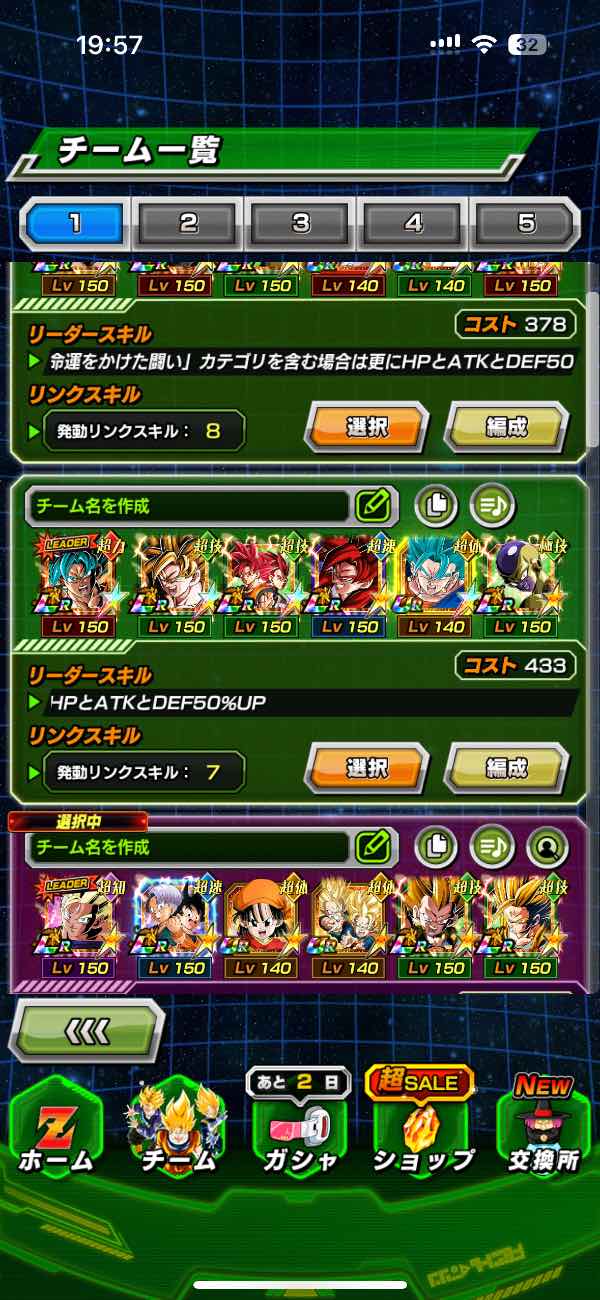Image resolution: width=600 pixels, height=1300 pixels.
Task: Switch to team page tab 2
Action: pyautogui.click(x=189, y=223)
